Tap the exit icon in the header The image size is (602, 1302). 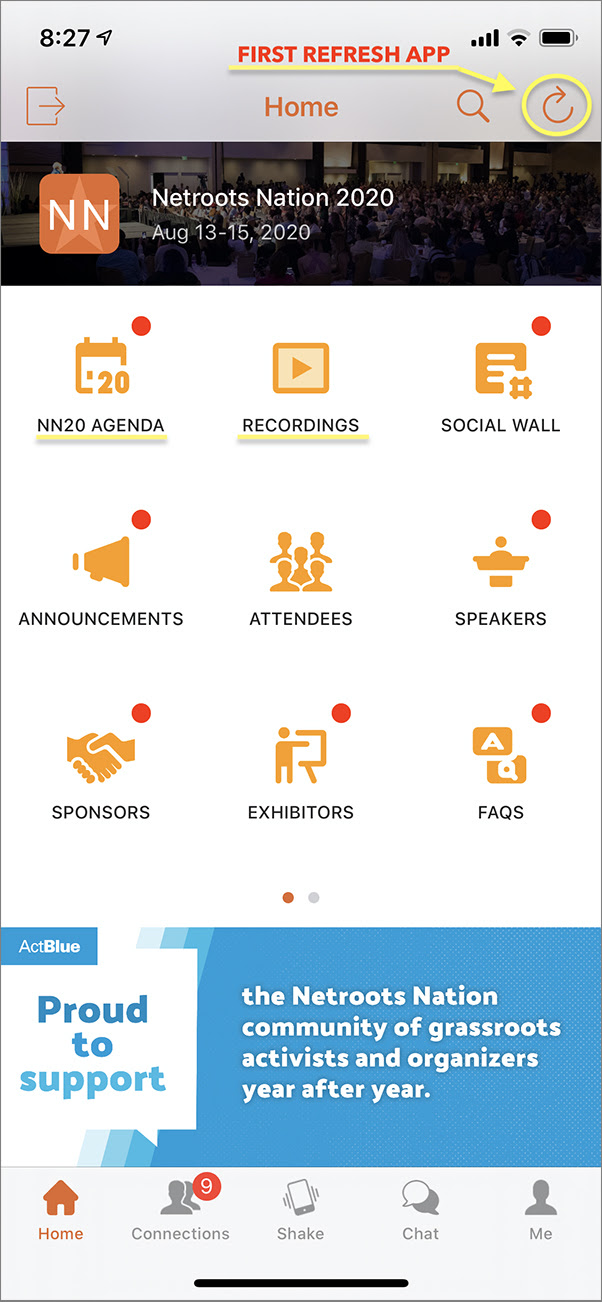pyautogui.click(x=46, y=105)
